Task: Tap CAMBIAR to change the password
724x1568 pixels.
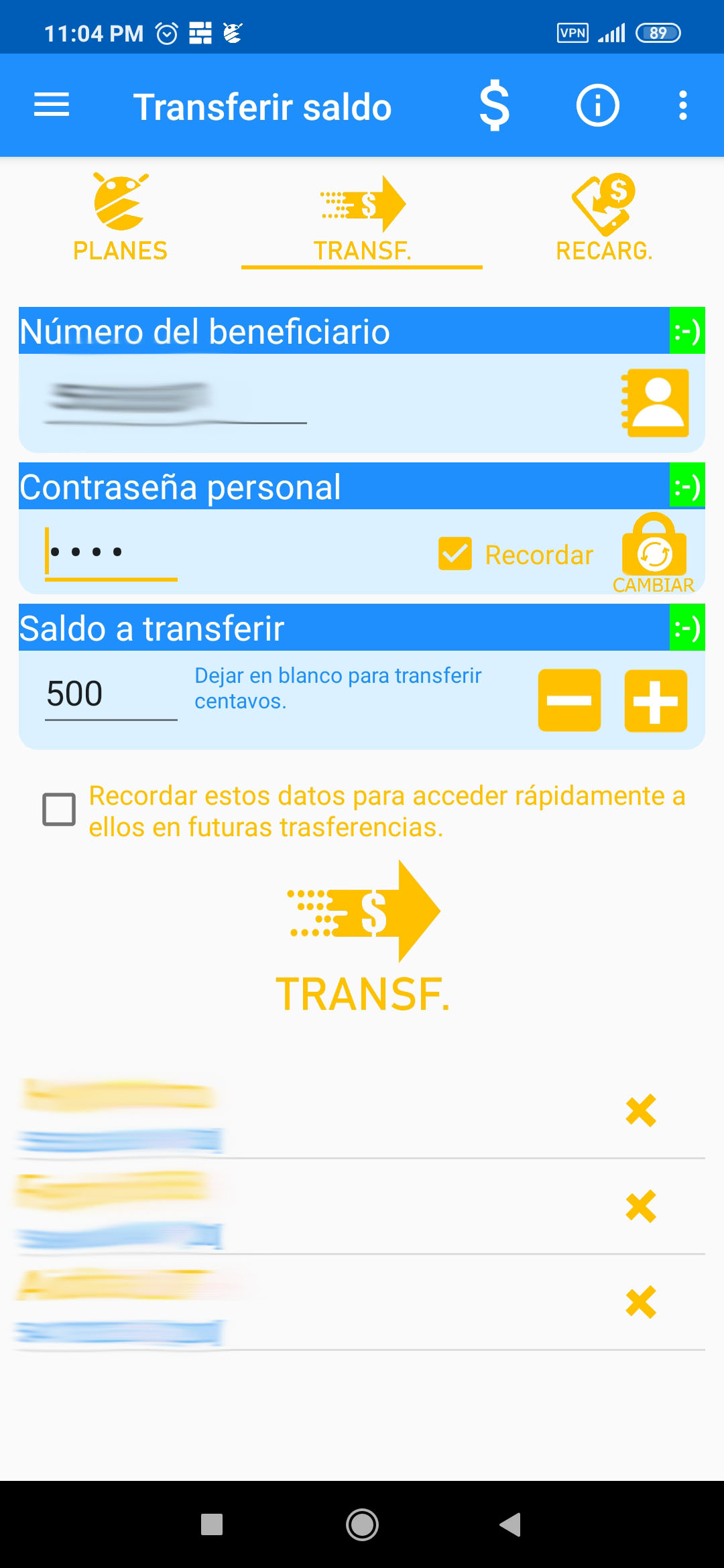Action: tap(654, 554)
